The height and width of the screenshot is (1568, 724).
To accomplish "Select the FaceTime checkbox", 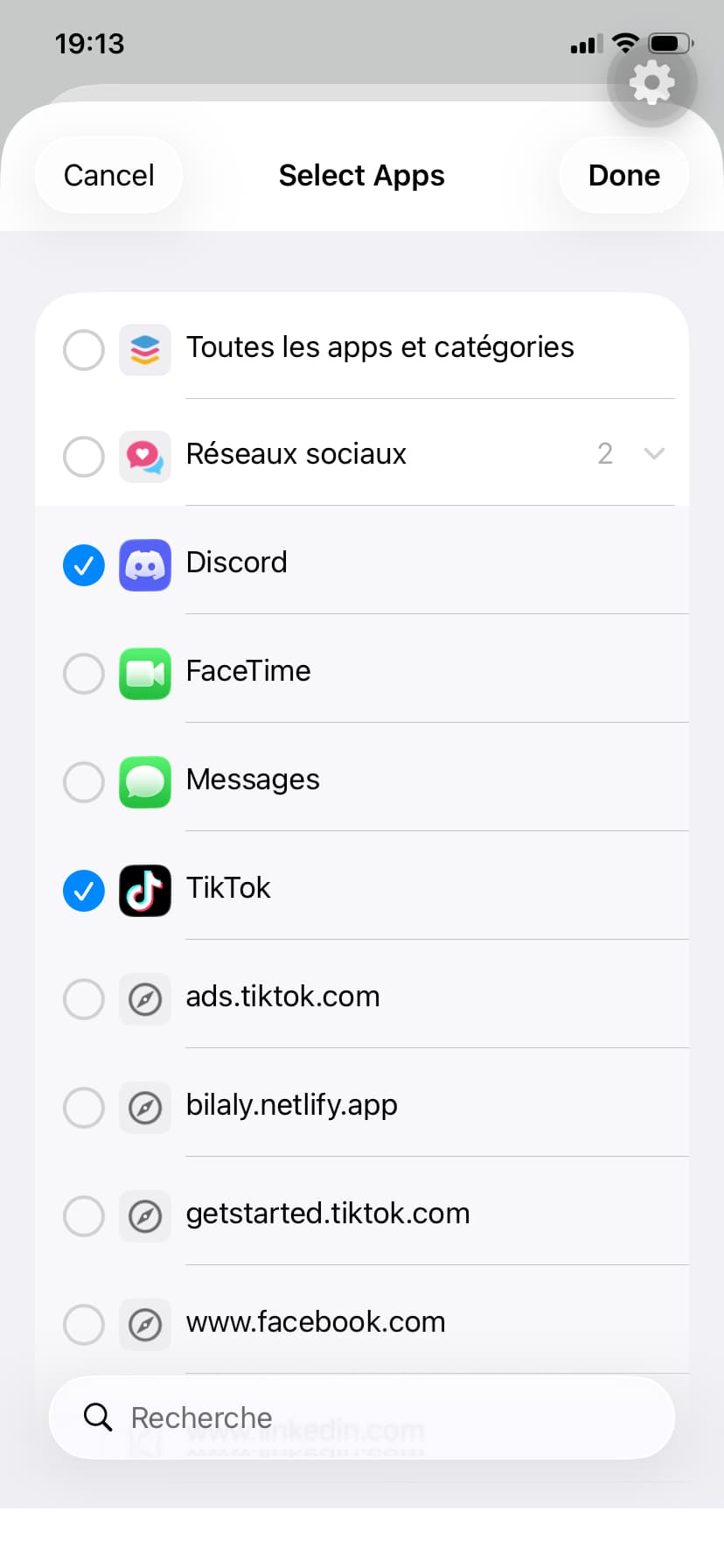I will point(83,674).
